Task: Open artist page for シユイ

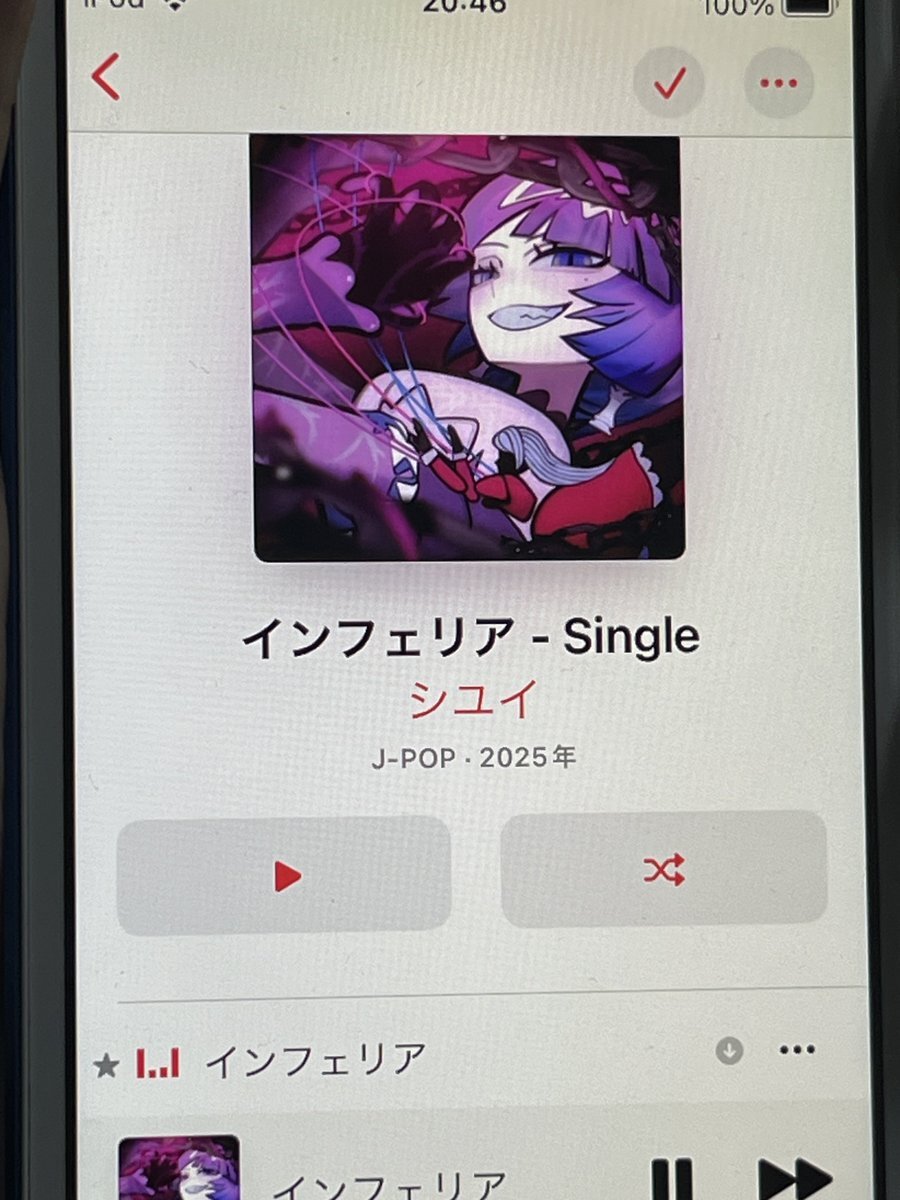Action: [x=473, y=697]
